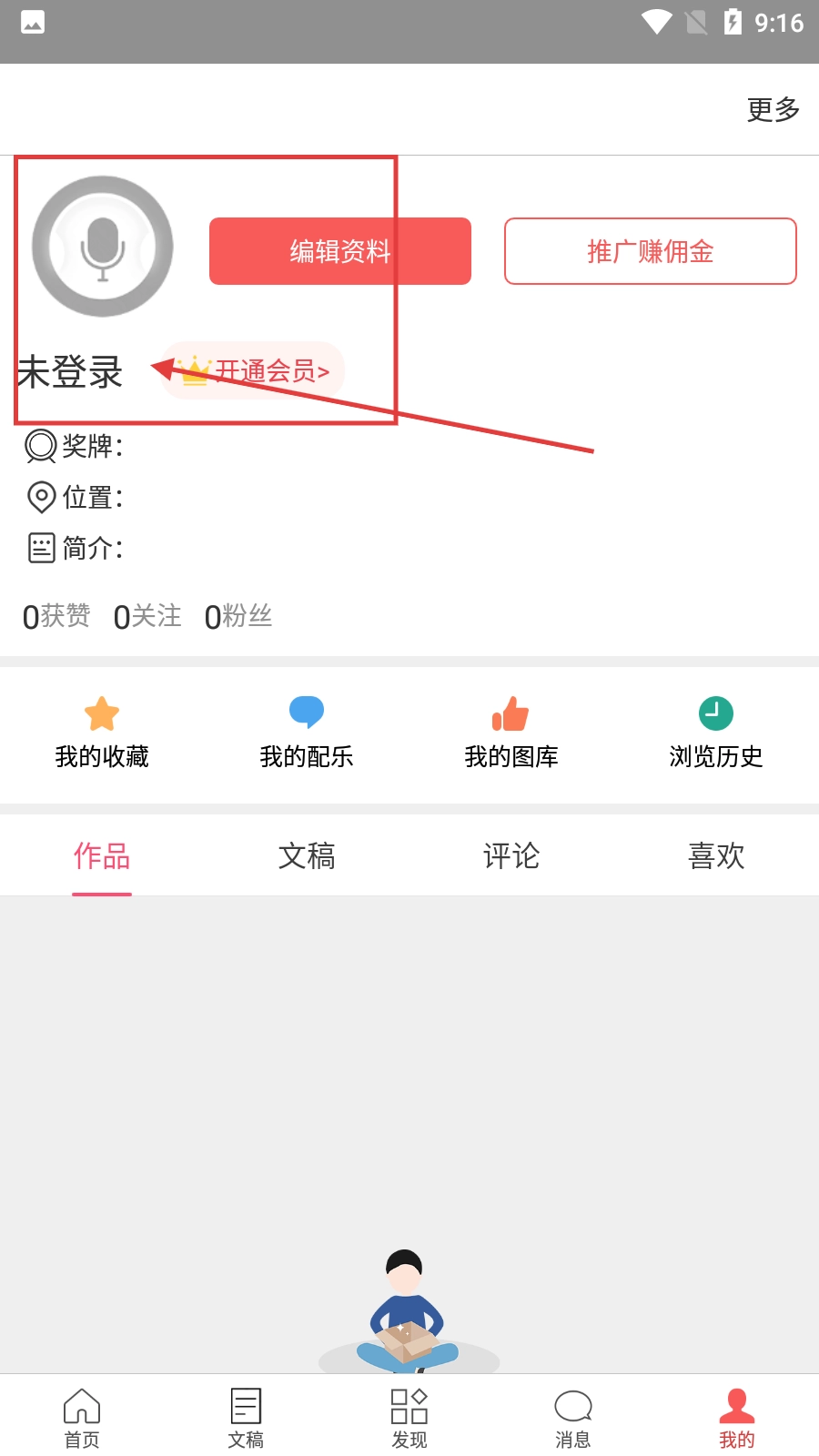Screen dimensions: 819x1456
Task: Tap the microphone profile avatar
Action: pyautogui.click(x=103, y=247)
